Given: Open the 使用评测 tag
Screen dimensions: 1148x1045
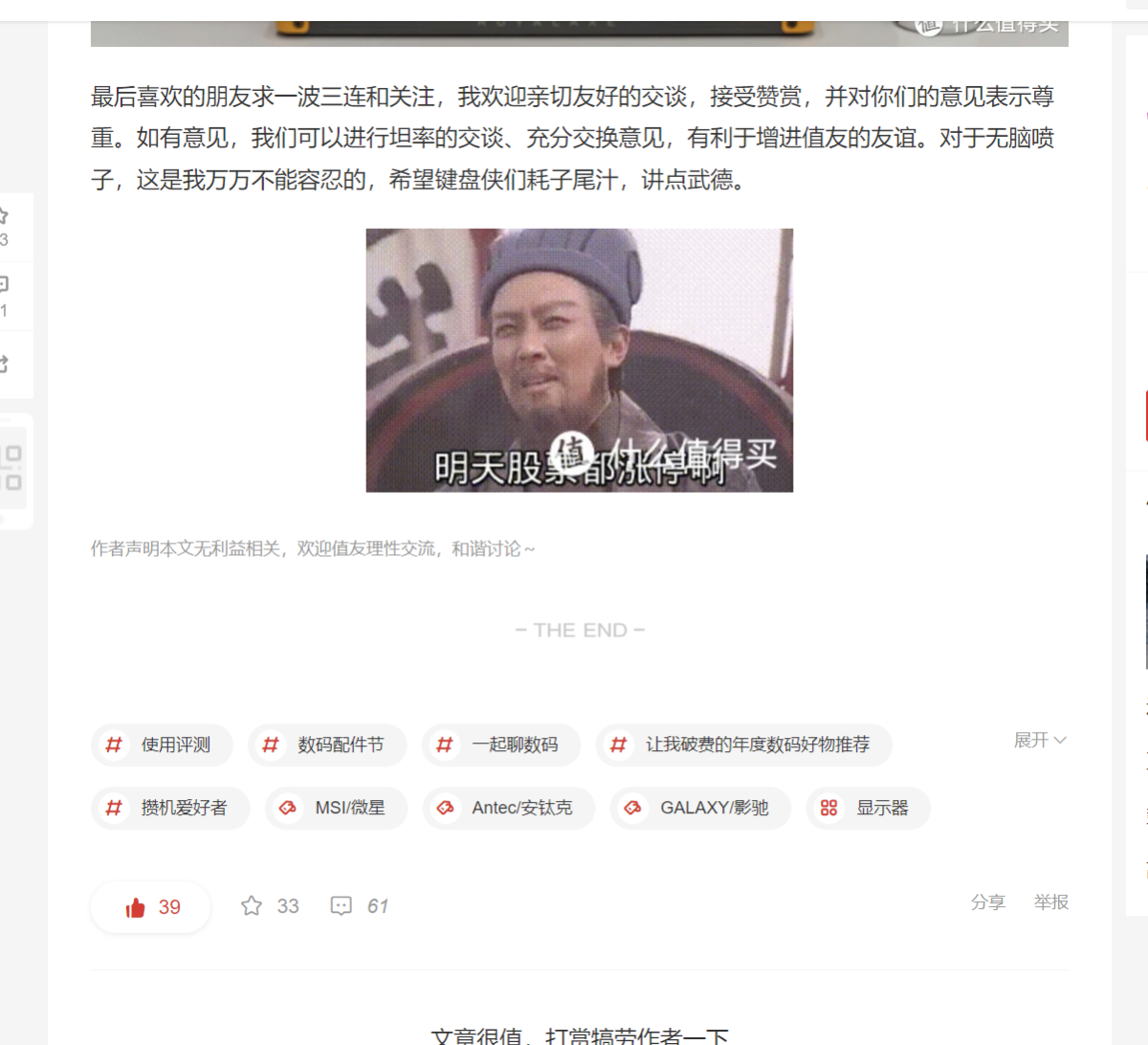Looking at the screenshot, I should click(162, 745).
